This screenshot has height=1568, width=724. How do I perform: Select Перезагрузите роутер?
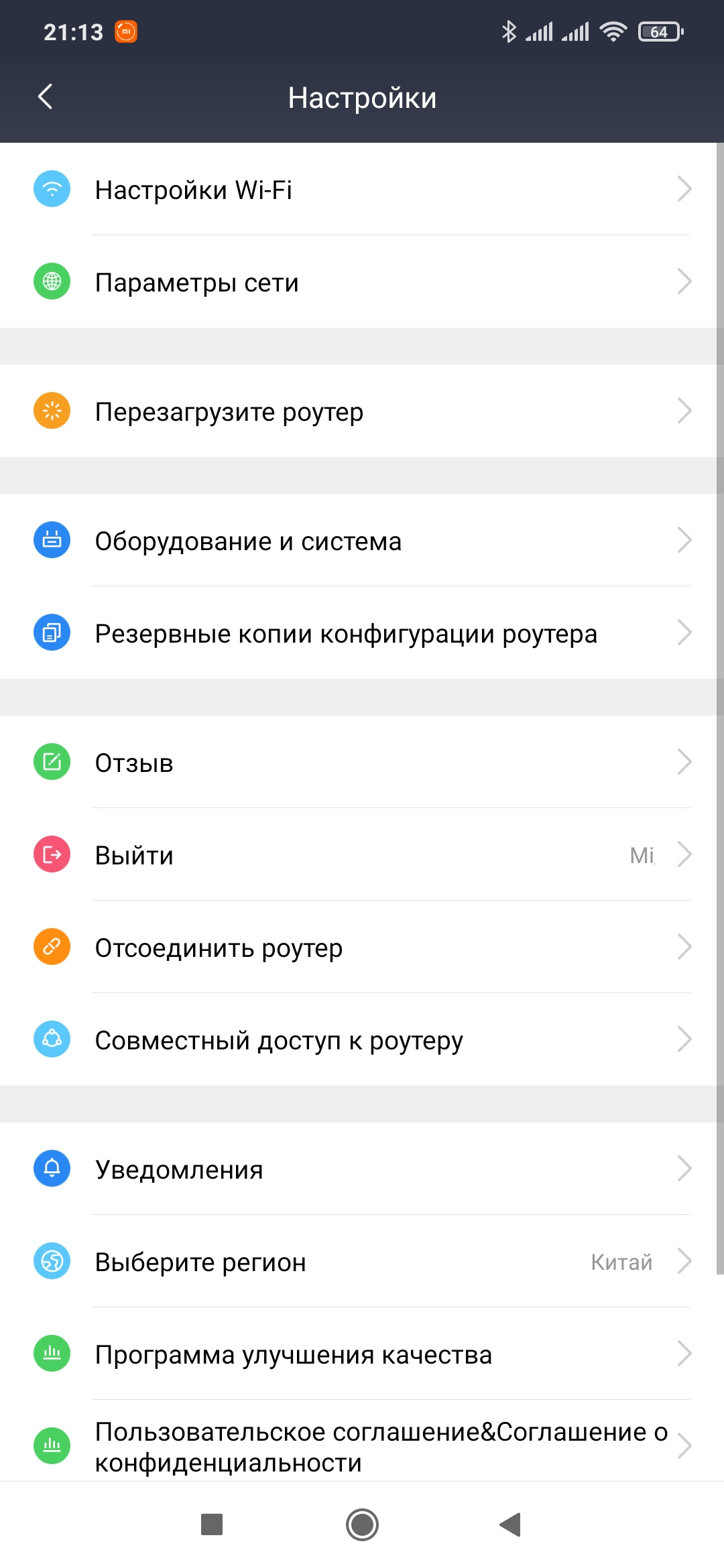[x=362, y=411]
